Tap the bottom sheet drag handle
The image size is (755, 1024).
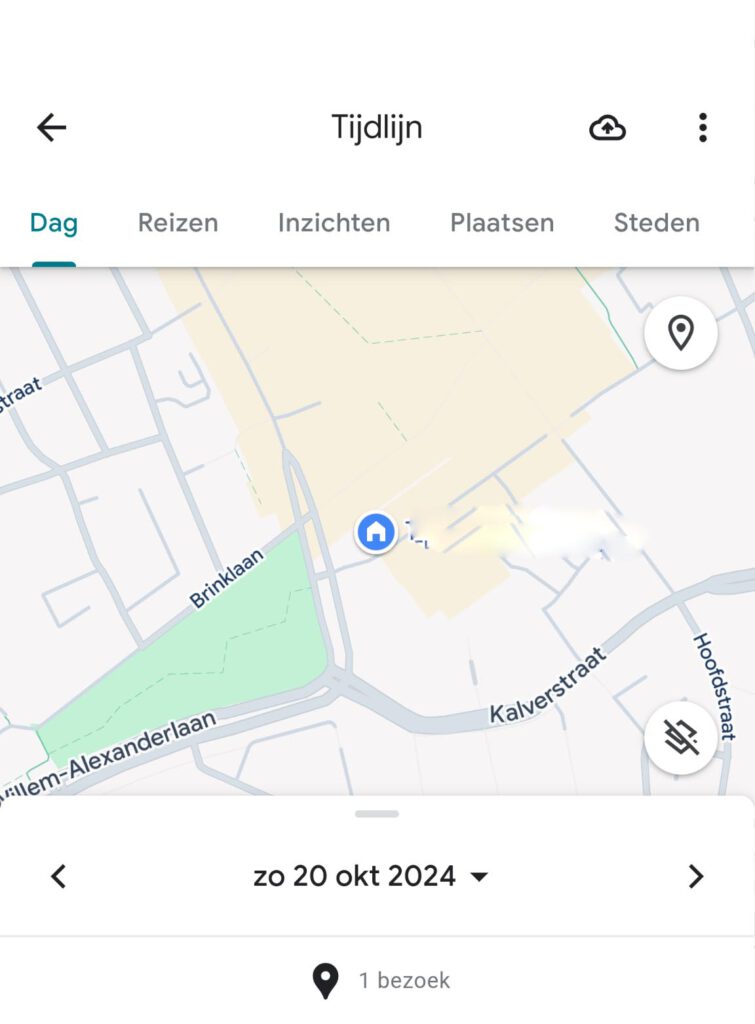(377, 814)
